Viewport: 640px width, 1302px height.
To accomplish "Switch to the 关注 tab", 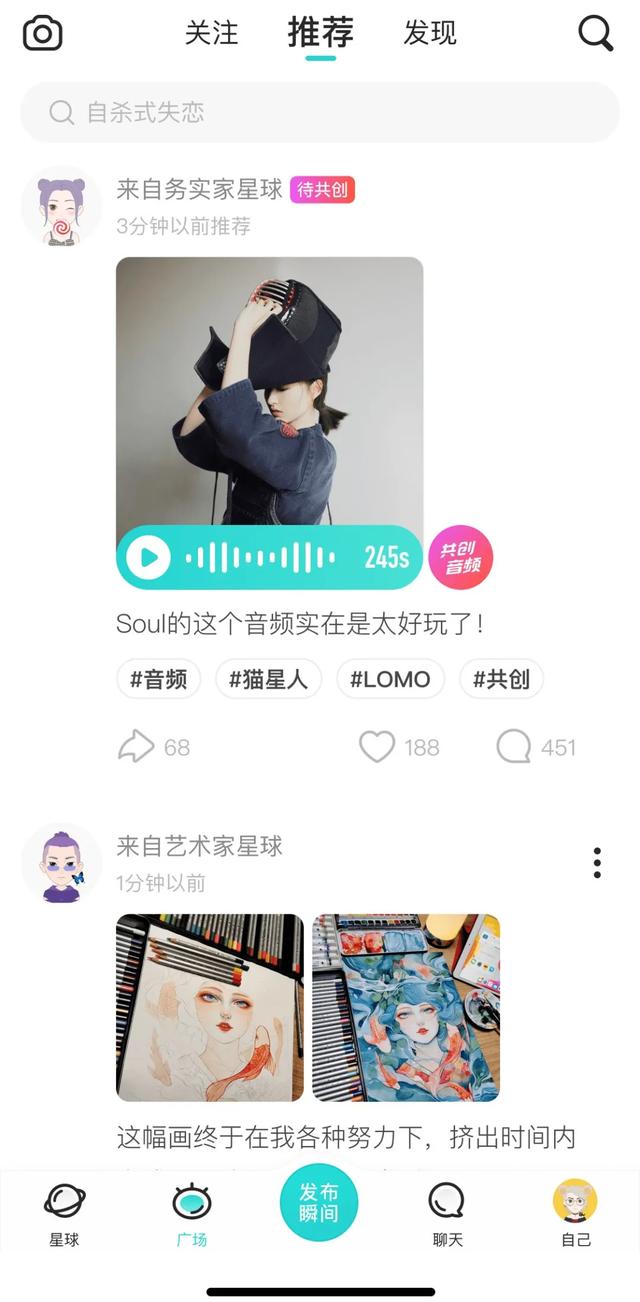I will (x=212, y=33).
